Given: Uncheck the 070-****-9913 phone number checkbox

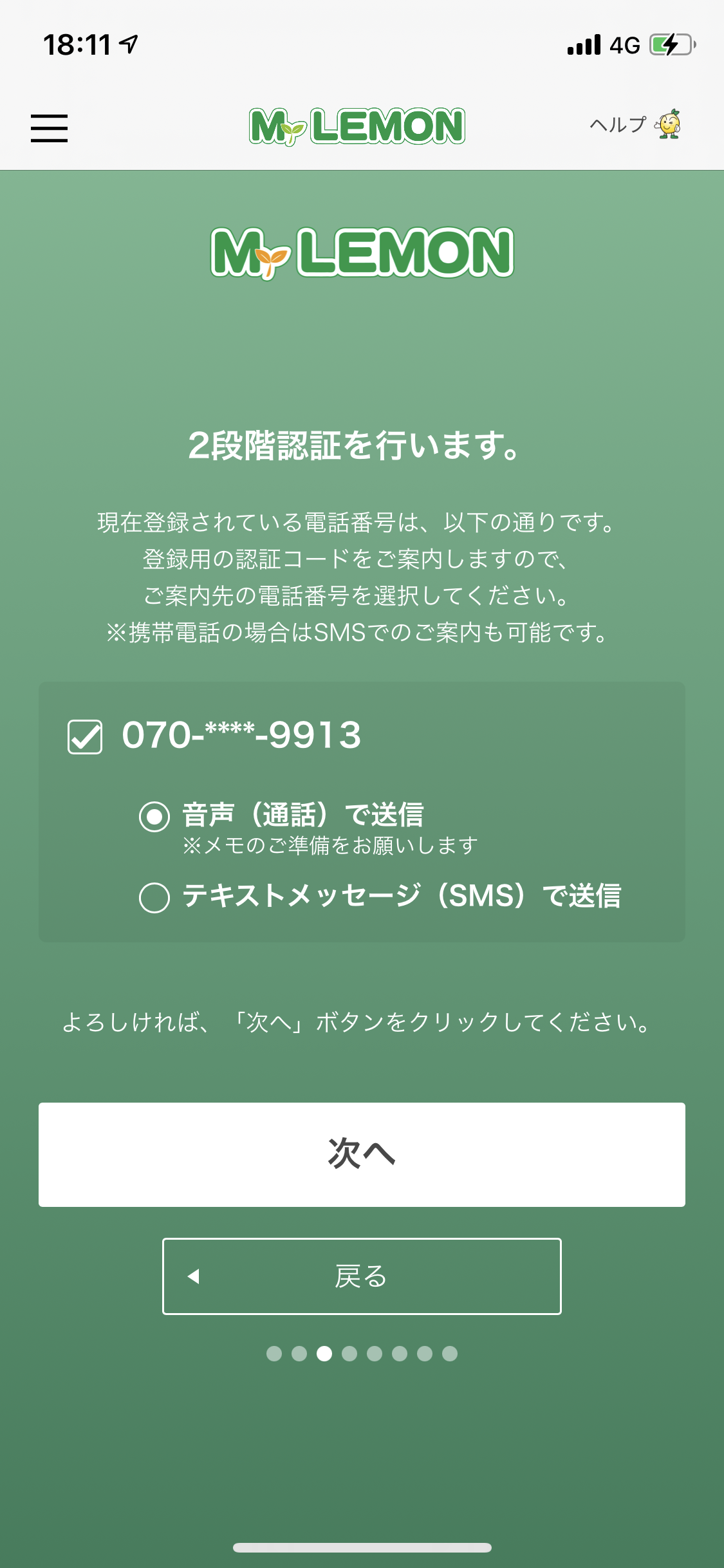Looking at the screenshot, I should [x=85, y=736].
